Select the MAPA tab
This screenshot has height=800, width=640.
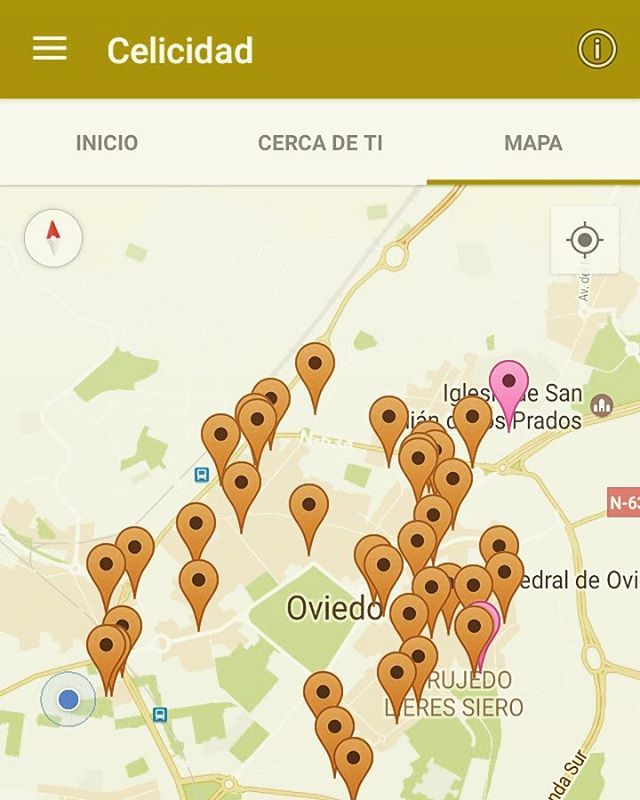click(x=533, y=143)
